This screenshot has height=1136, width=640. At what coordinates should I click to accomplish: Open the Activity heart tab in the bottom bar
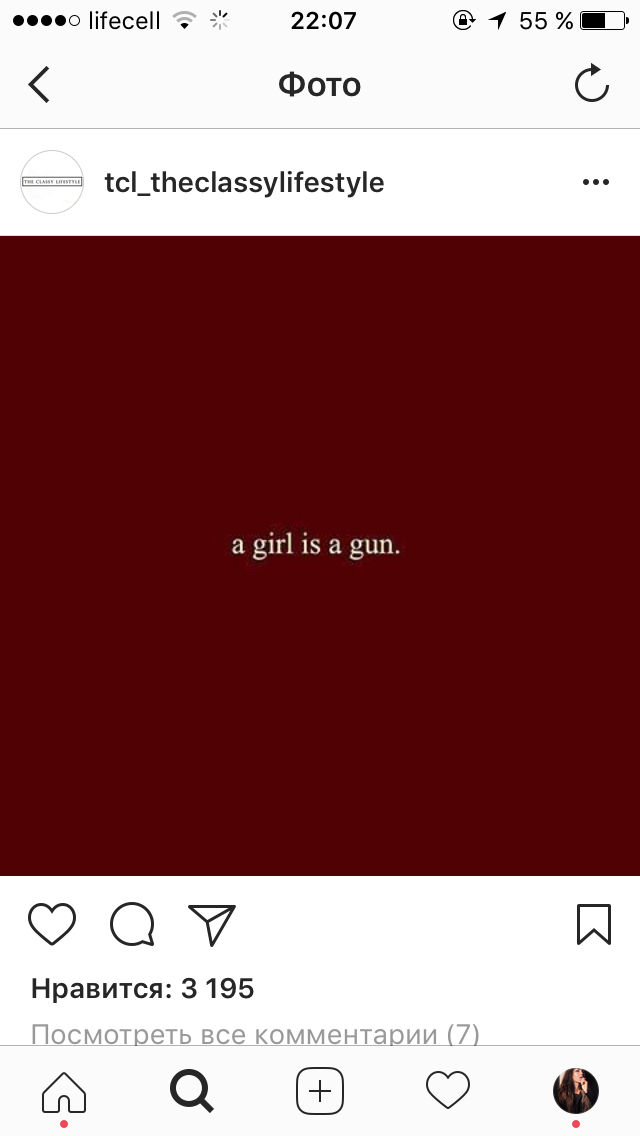447,1090
